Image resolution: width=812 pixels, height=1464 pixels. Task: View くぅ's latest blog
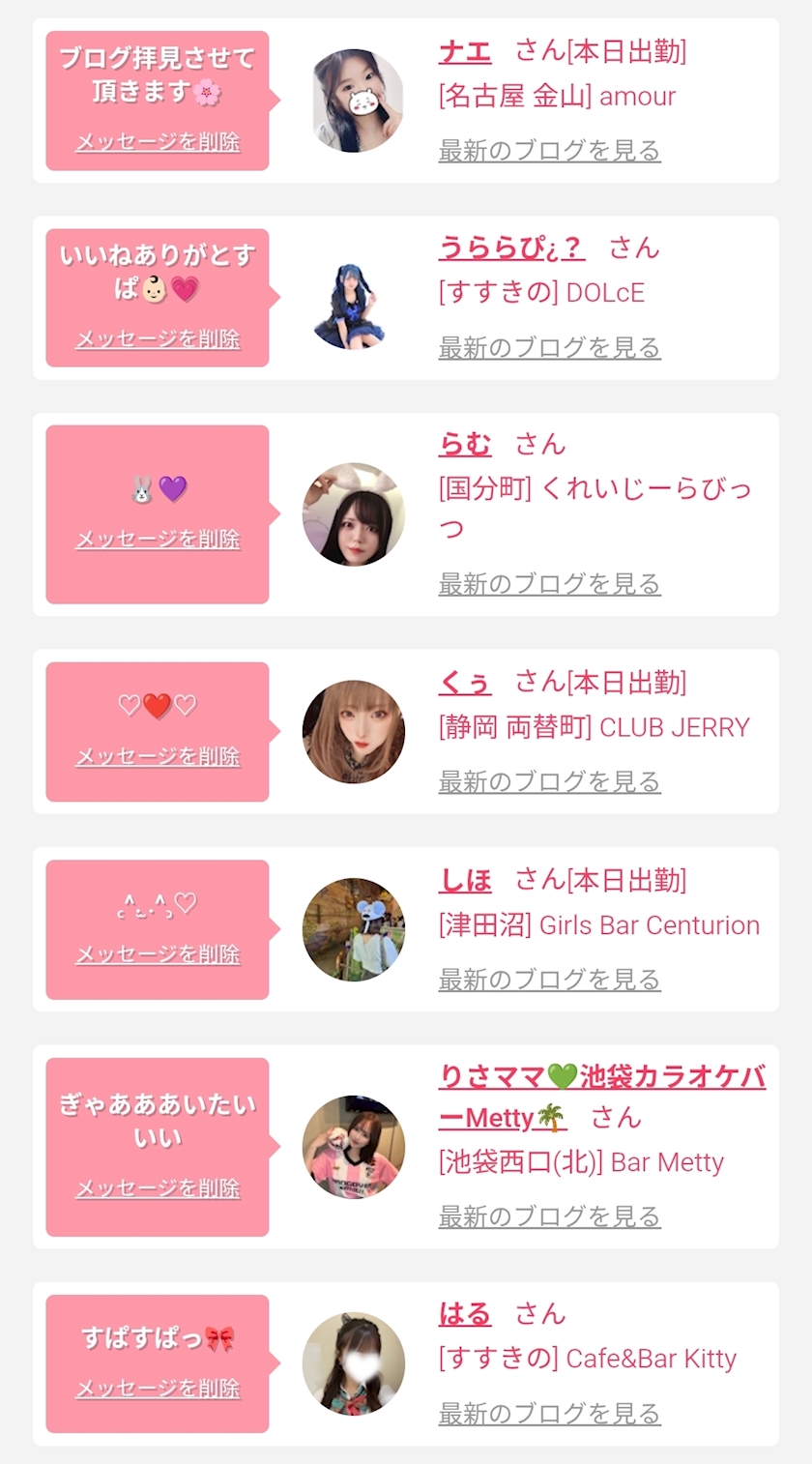pyautogui.click(x=549, y=781)
